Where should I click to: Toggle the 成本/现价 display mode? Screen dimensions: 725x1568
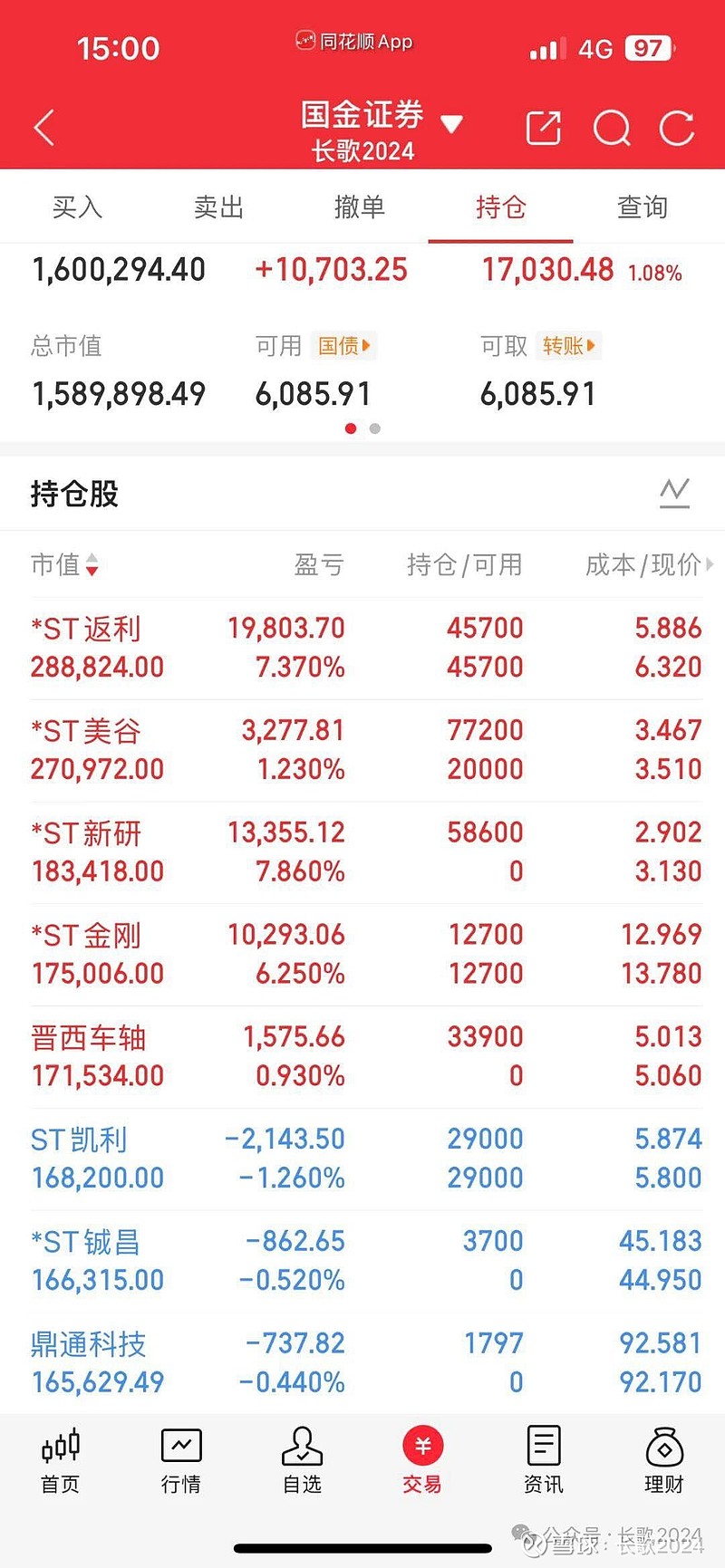645,564
